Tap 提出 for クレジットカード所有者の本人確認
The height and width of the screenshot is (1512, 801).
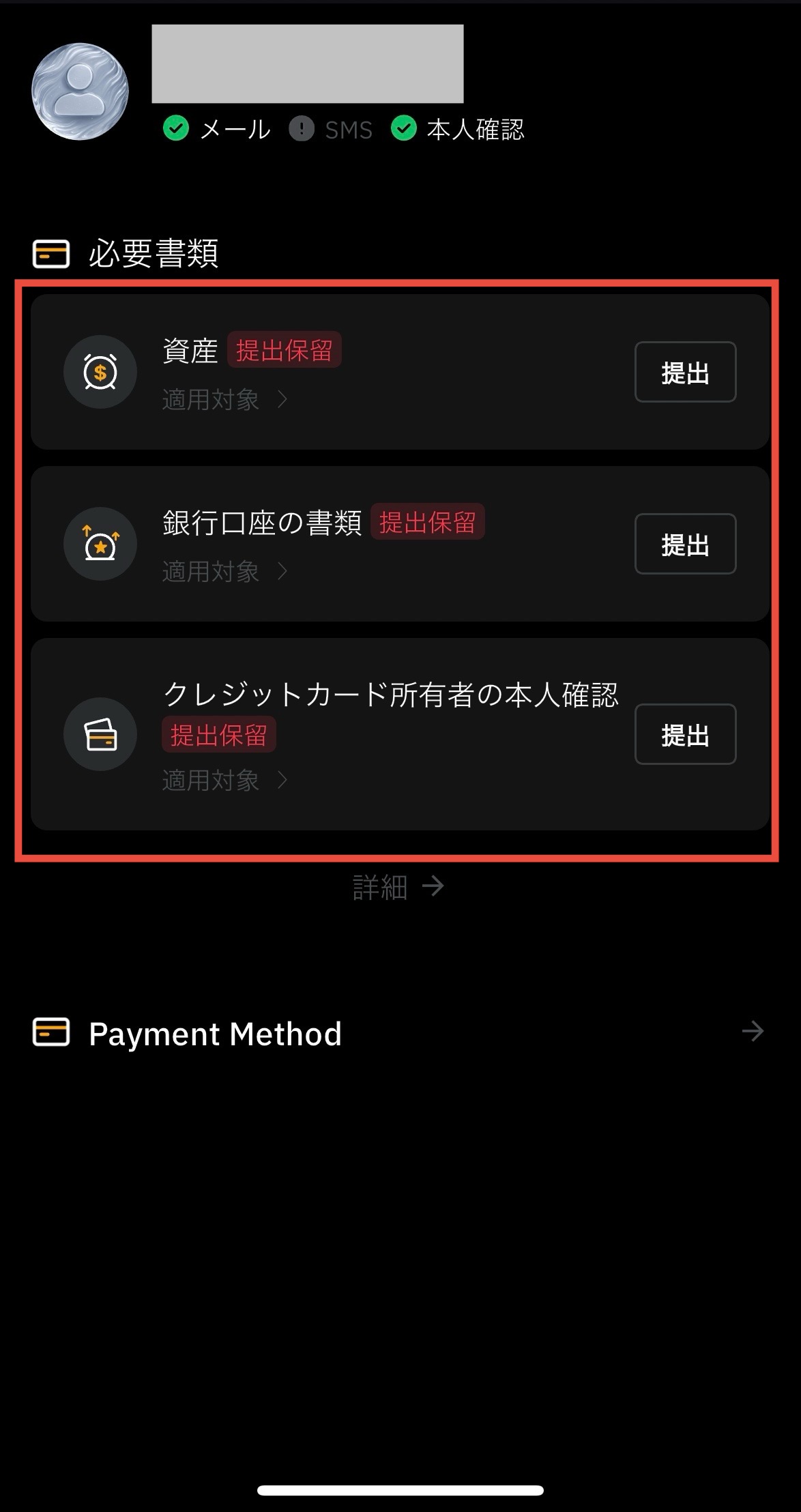tap(685, 734)
